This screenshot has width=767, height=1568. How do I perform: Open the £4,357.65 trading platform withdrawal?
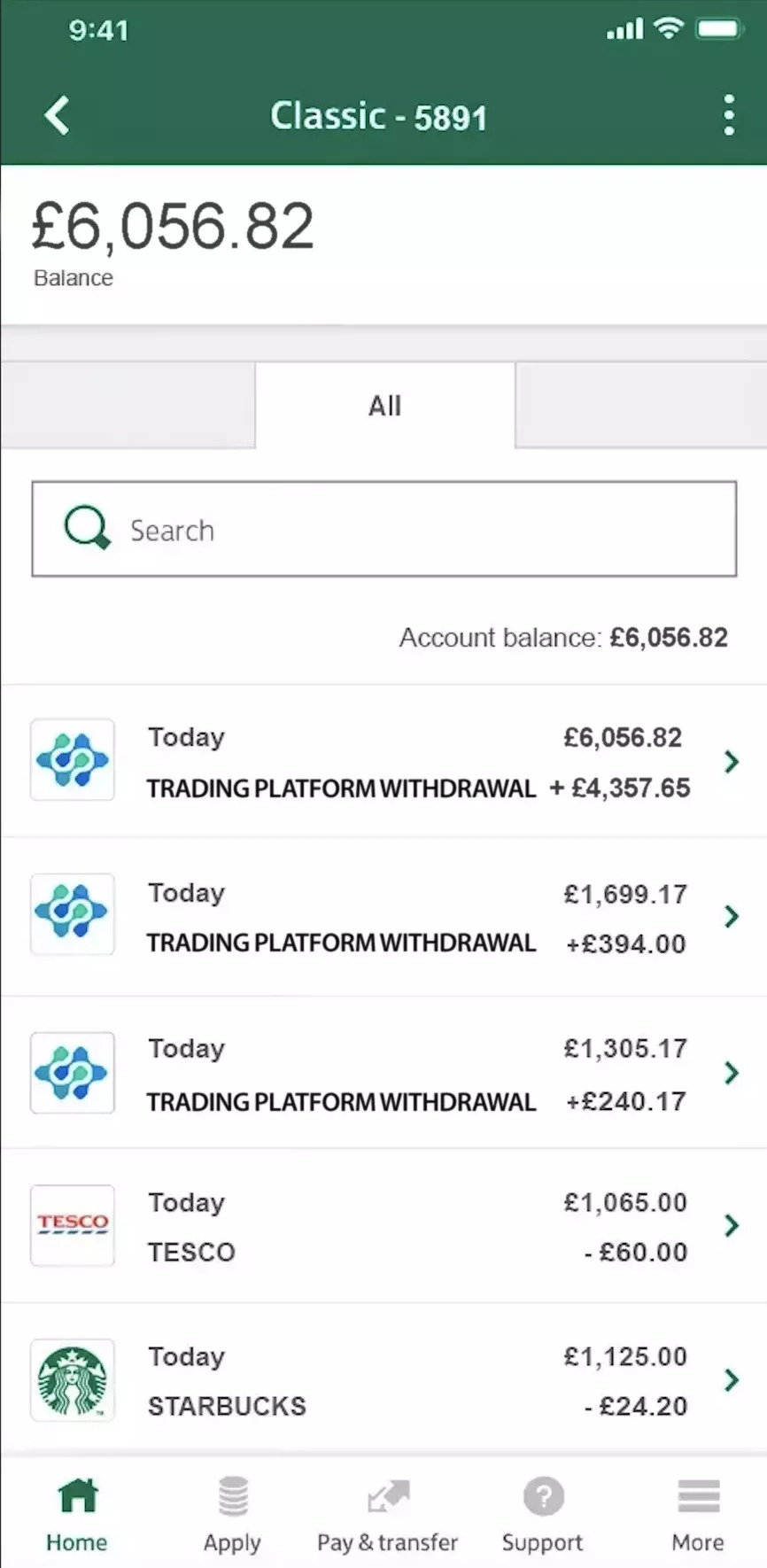pos(383,762)
